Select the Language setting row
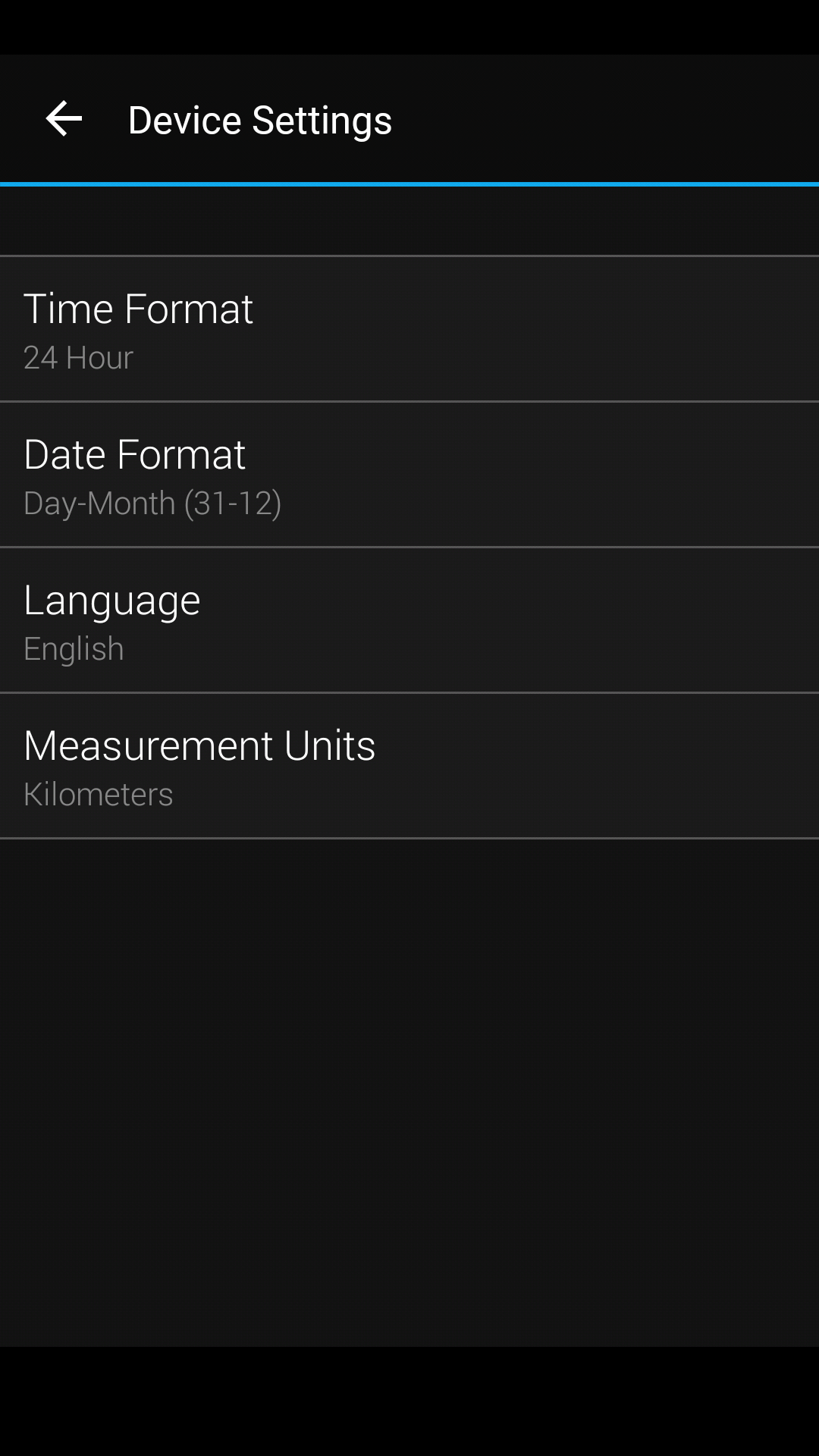 click(409, 620)
